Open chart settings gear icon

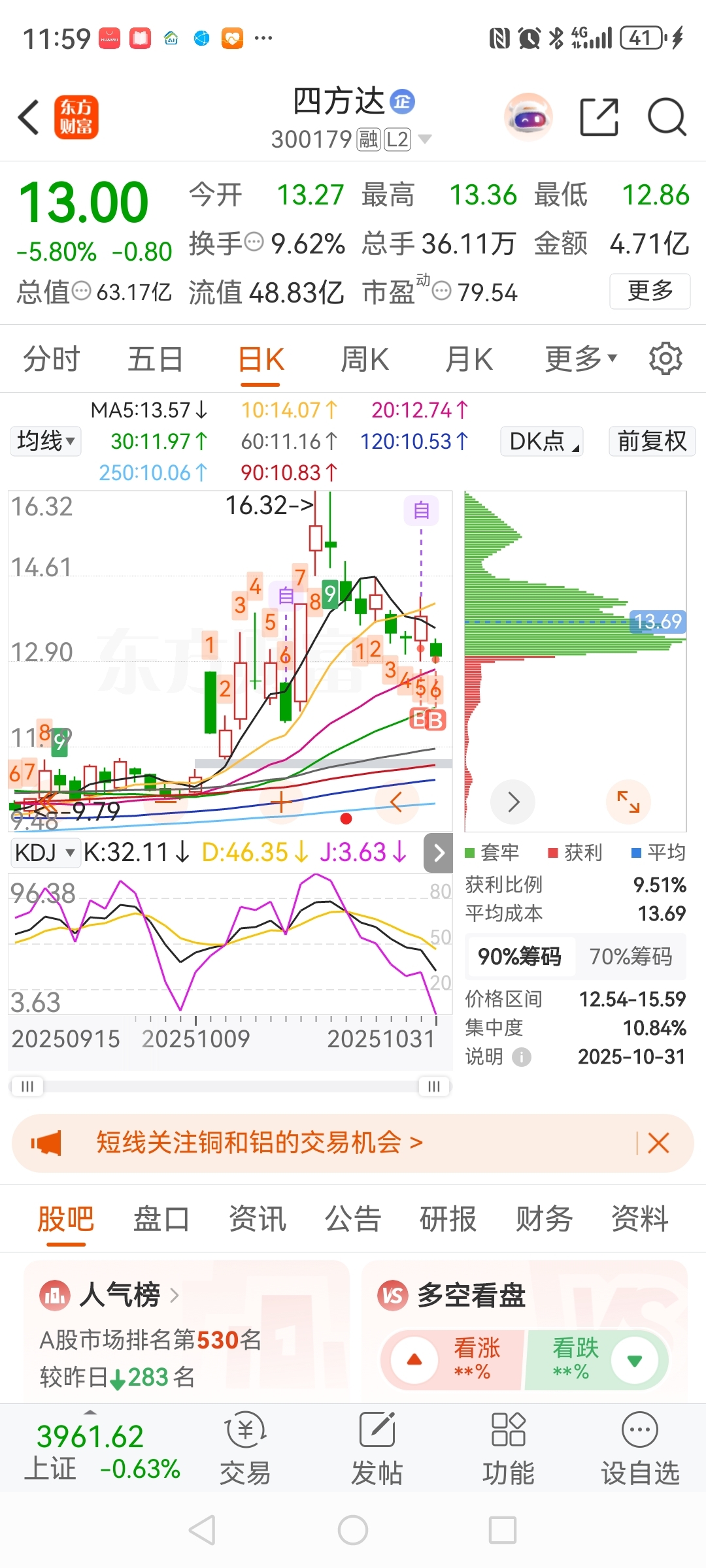665,358
